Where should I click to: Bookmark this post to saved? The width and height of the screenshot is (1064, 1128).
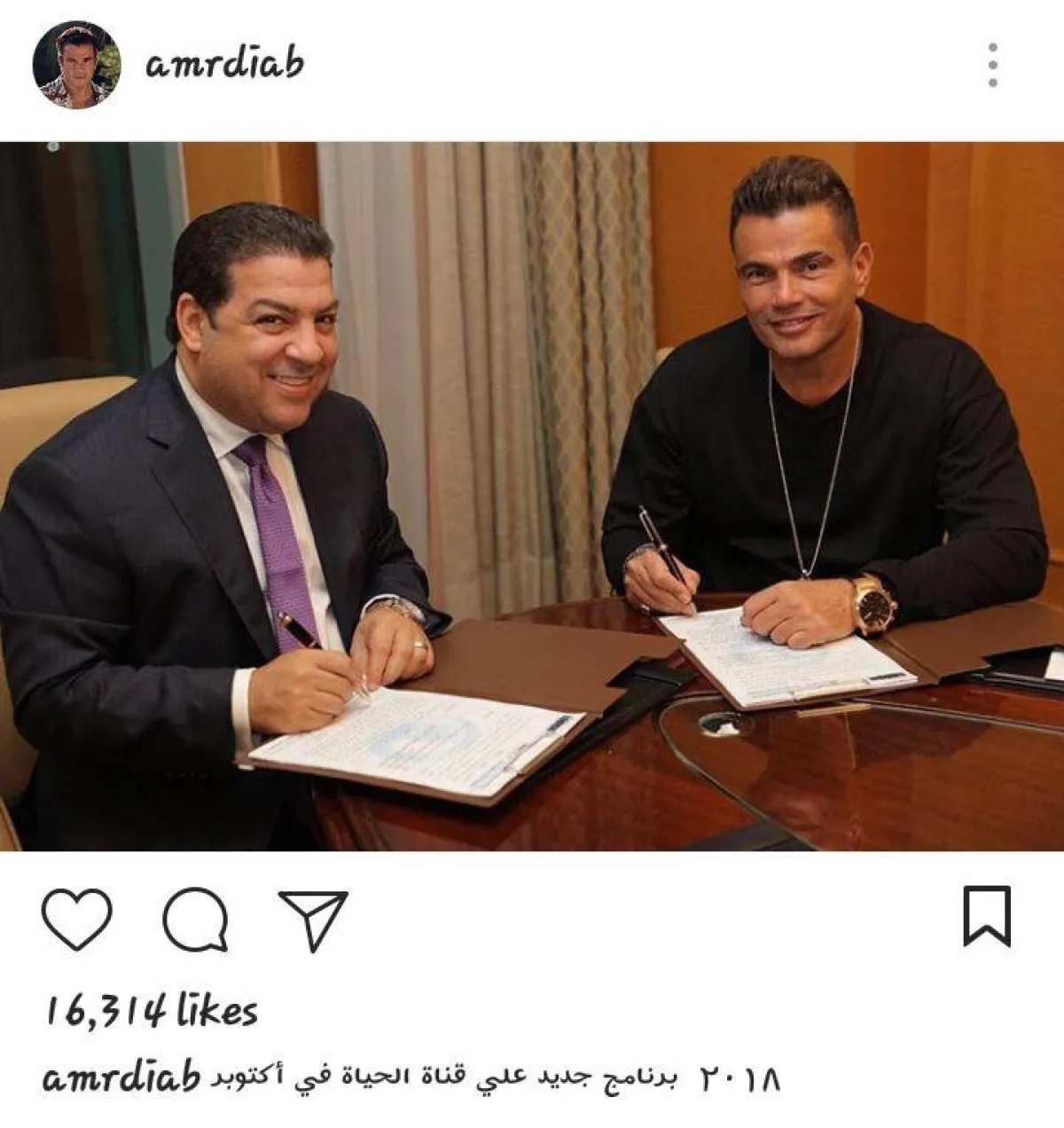coord(987,916)
